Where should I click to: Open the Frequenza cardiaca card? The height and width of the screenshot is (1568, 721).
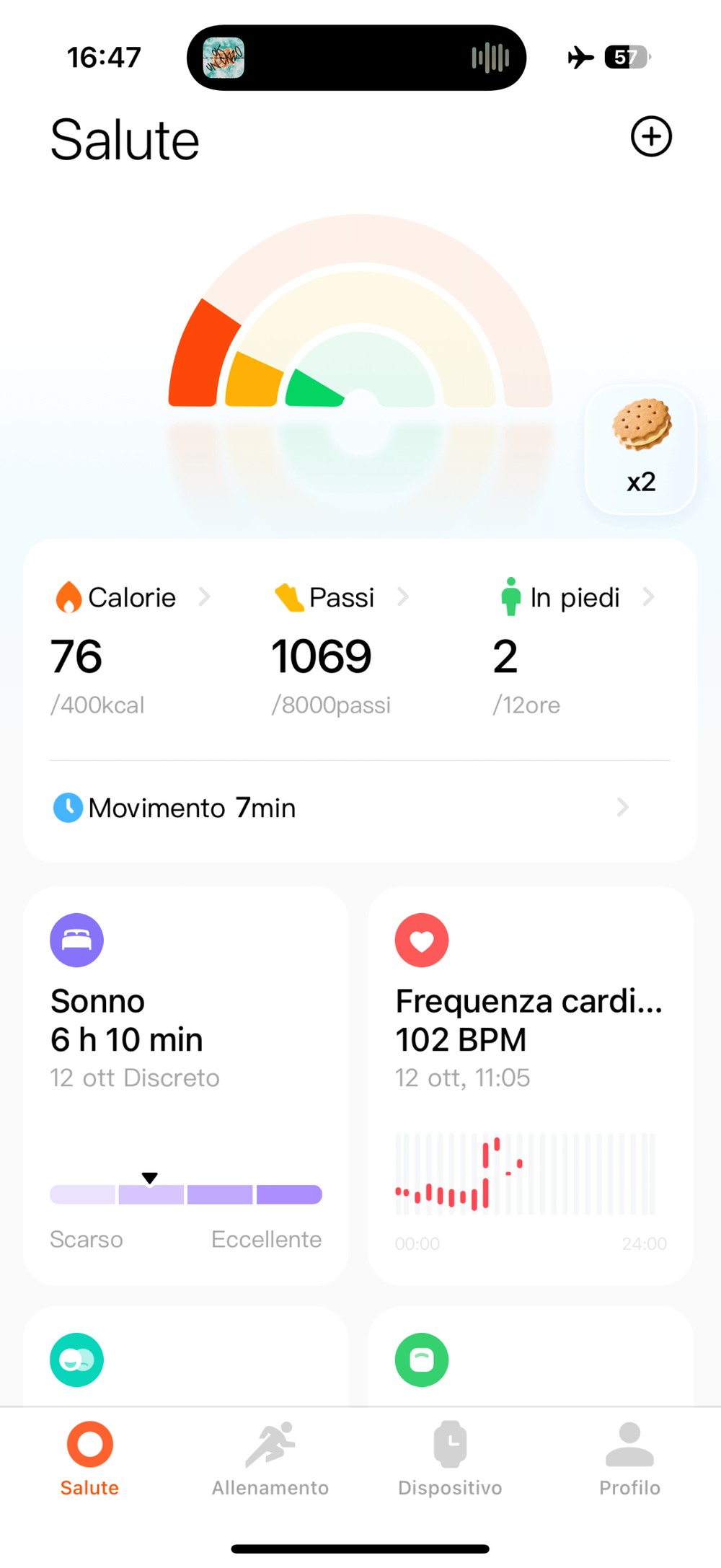[531, 1085]
